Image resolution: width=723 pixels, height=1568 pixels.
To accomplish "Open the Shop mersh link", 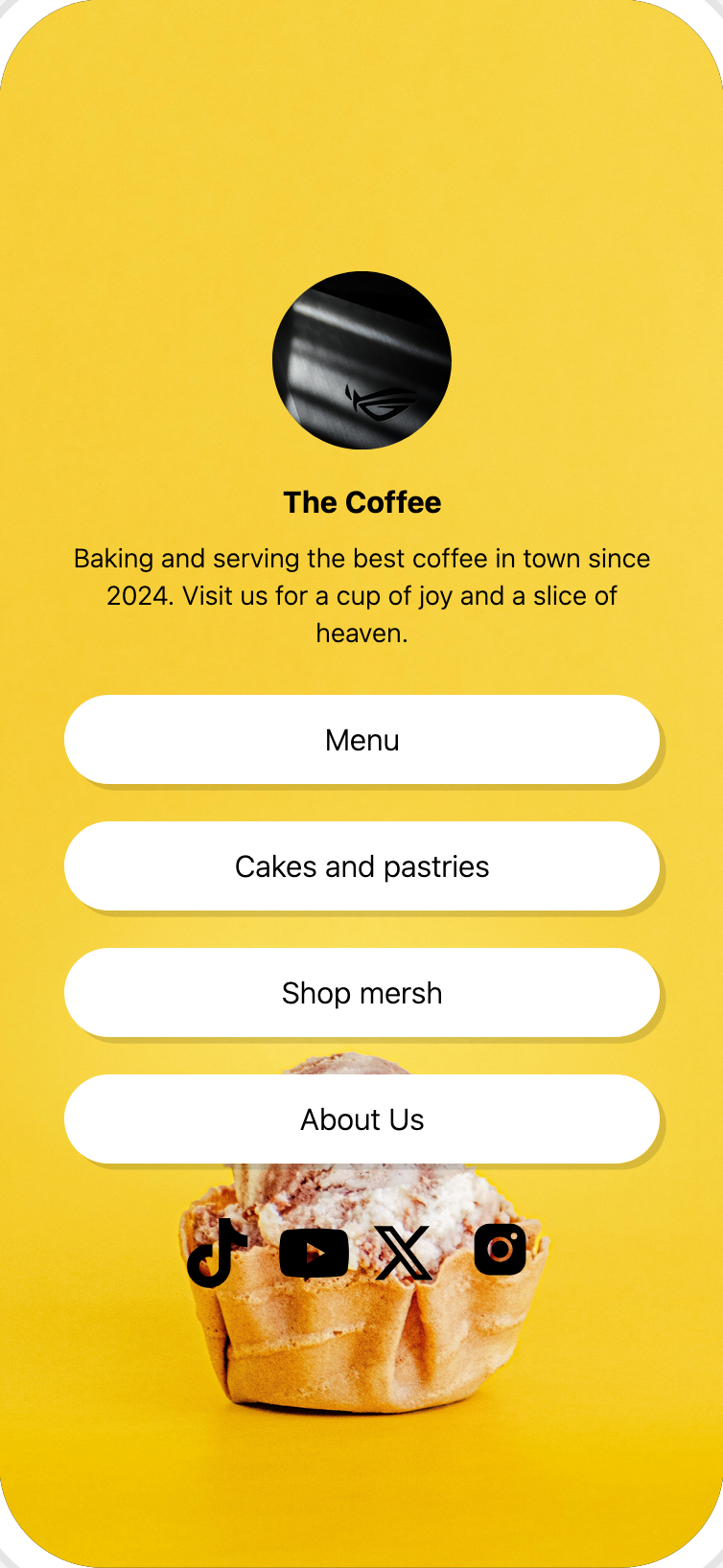I will click(361, 993).
